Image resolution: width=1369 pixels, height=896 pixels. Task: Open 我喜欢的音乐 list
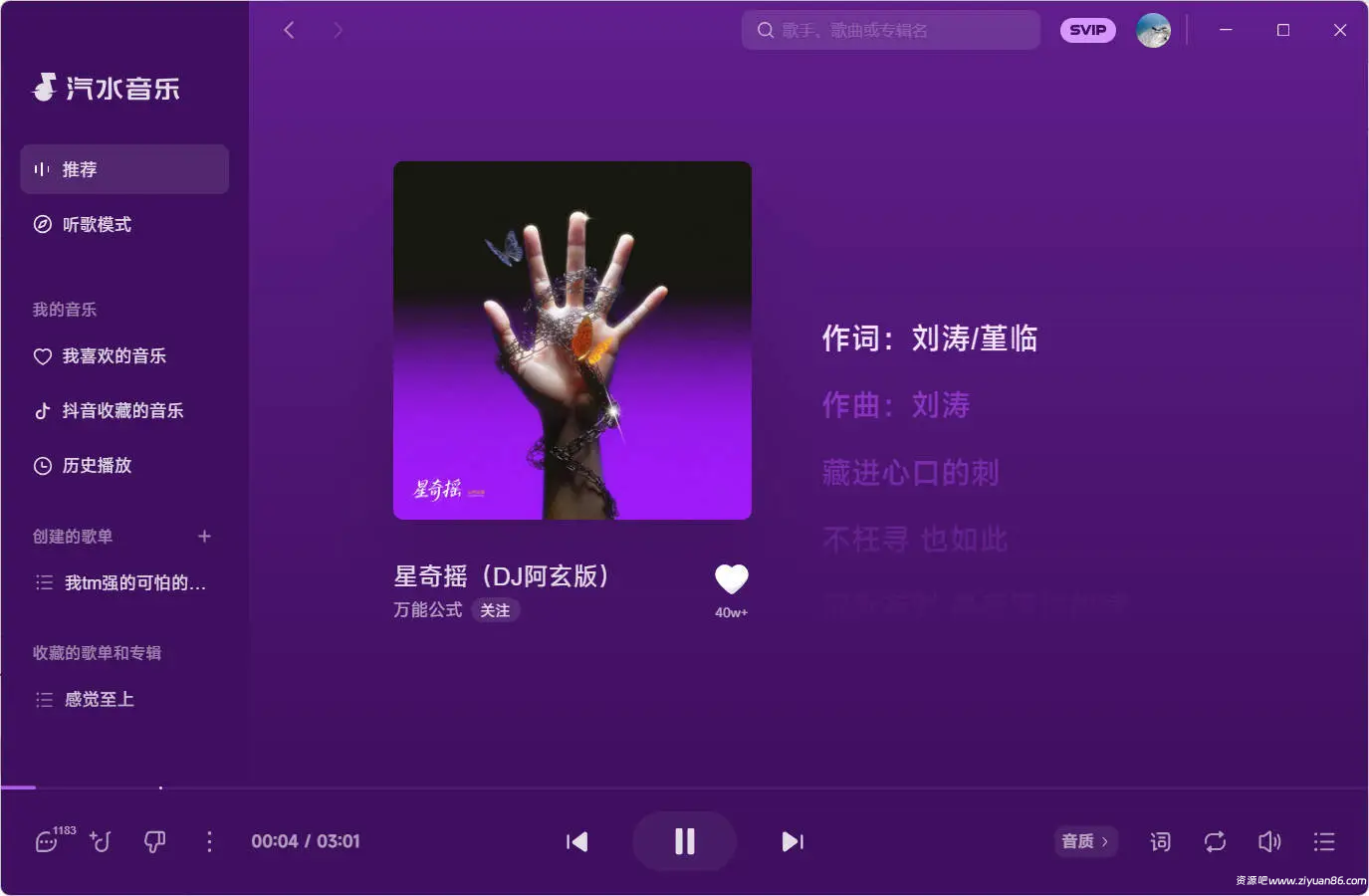point(114,356)
